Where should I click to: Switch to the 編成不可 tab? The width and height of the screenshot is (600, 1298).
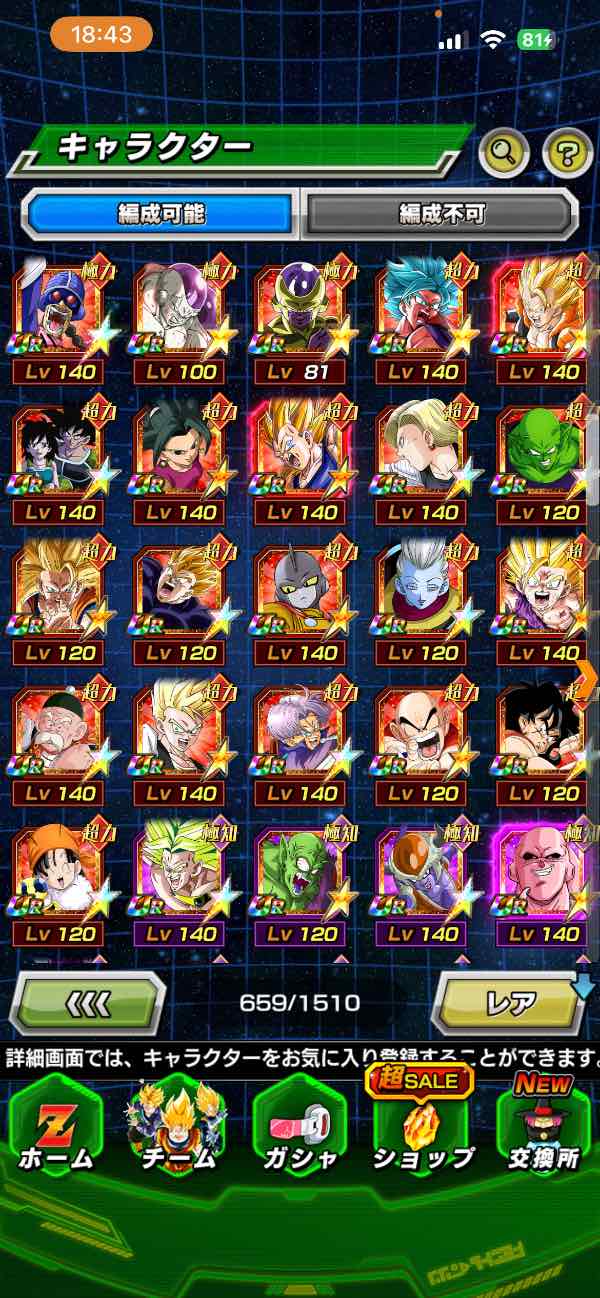coord(441,213)
